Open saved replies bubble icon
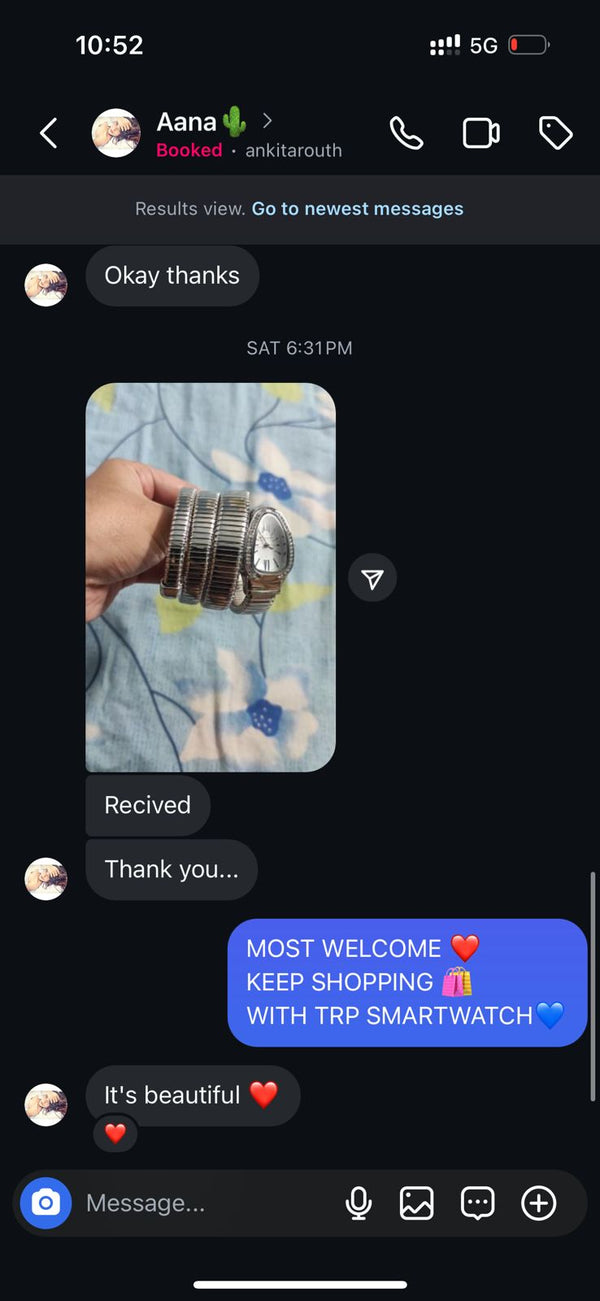600x1301 pixels. coord(478,1203)
